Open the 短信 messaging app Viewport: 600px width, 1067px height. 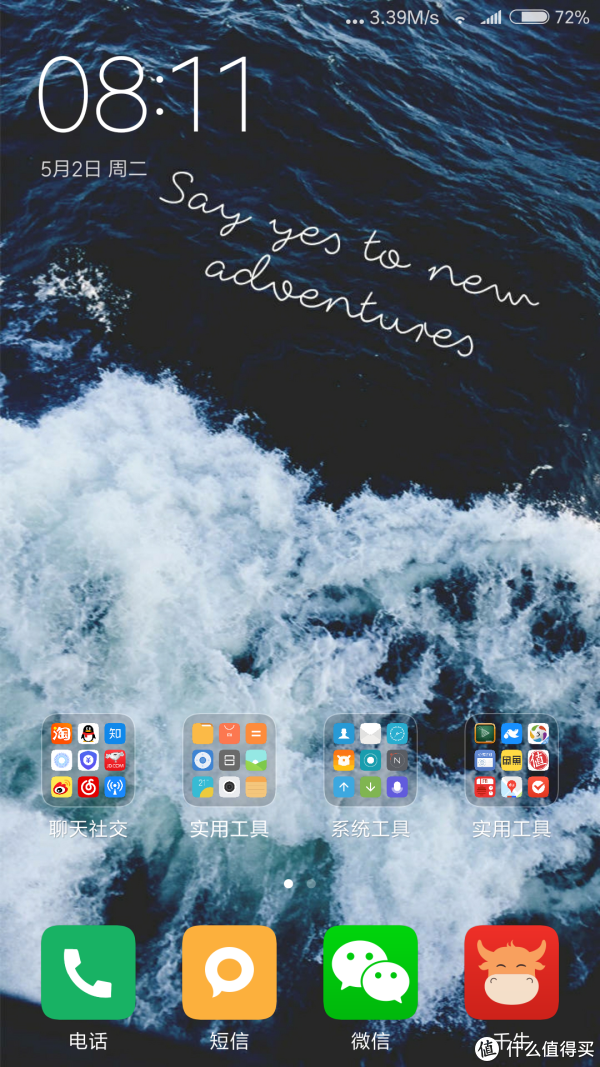point(229,972)
